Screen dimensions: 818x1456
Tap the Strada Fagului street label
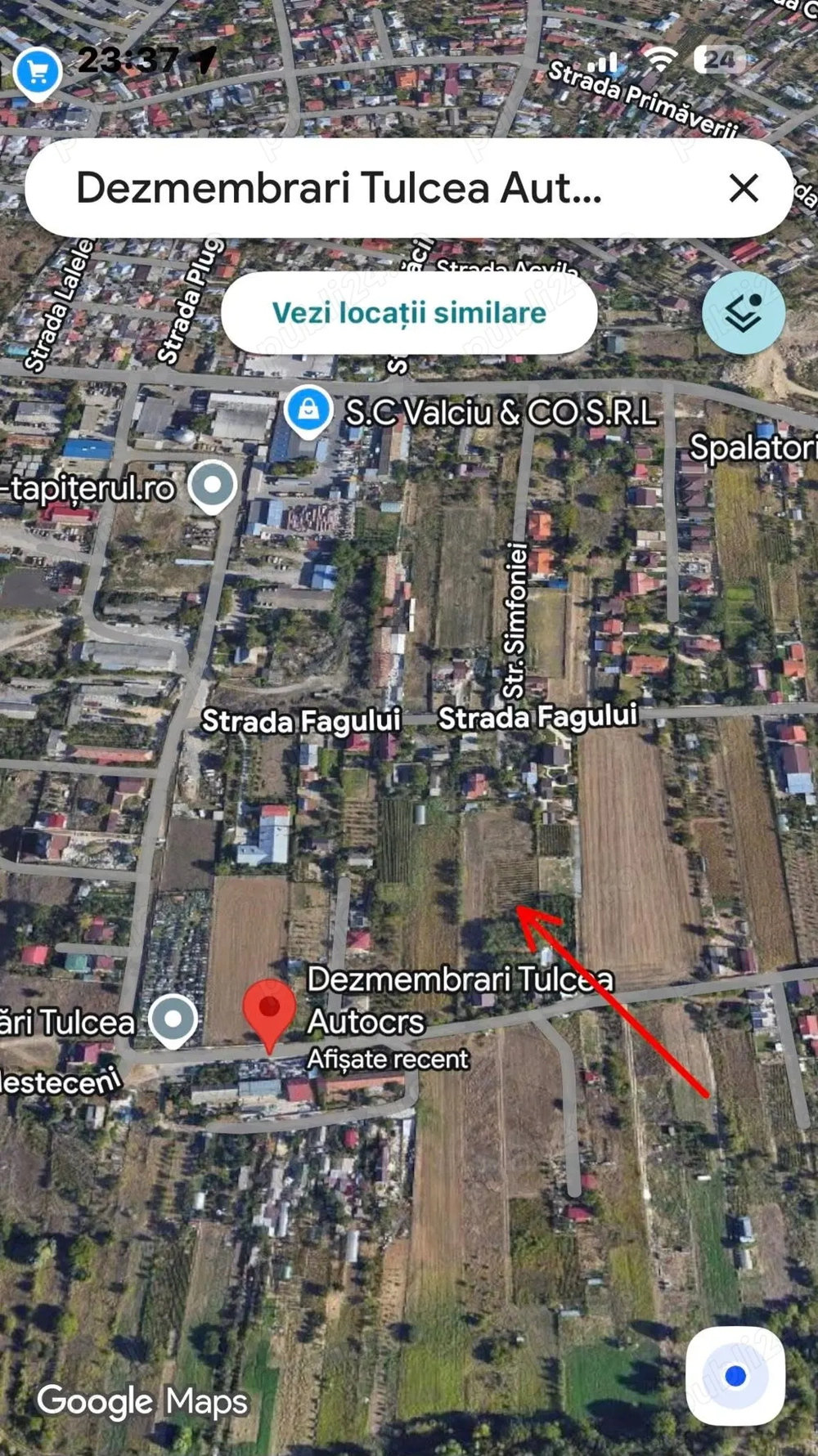pos(304,721)
